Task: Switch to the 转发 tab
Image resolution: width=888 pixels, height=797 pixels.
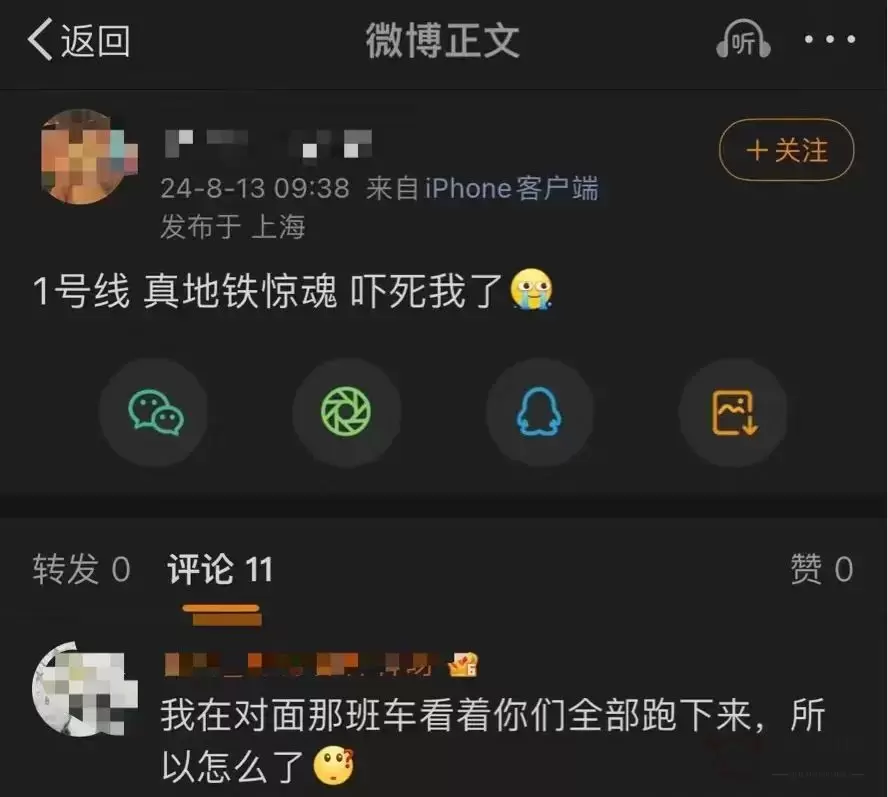Action: (x=81, y=570)
